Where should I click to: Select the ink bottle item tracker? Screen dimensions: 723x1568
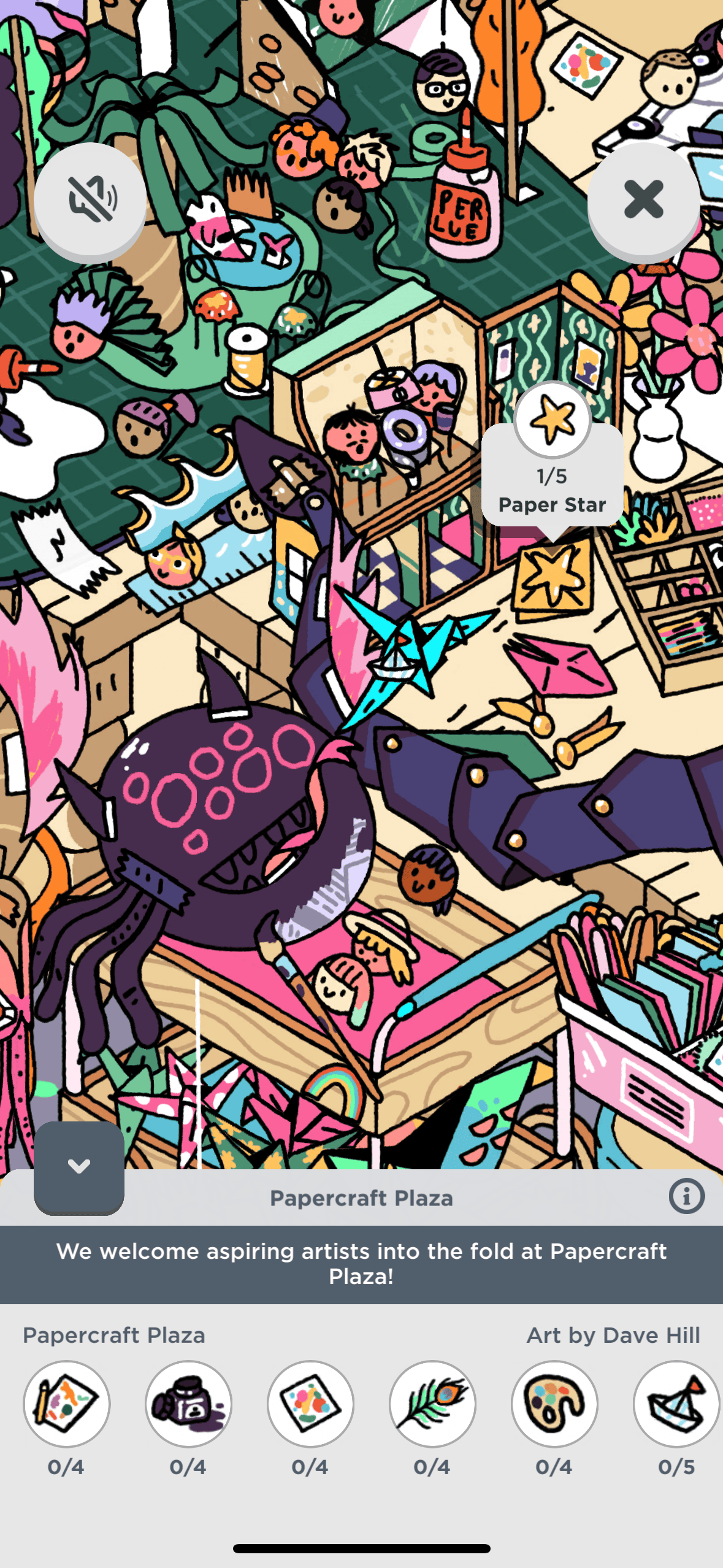pyautogui.click(x=188, y=1404)
